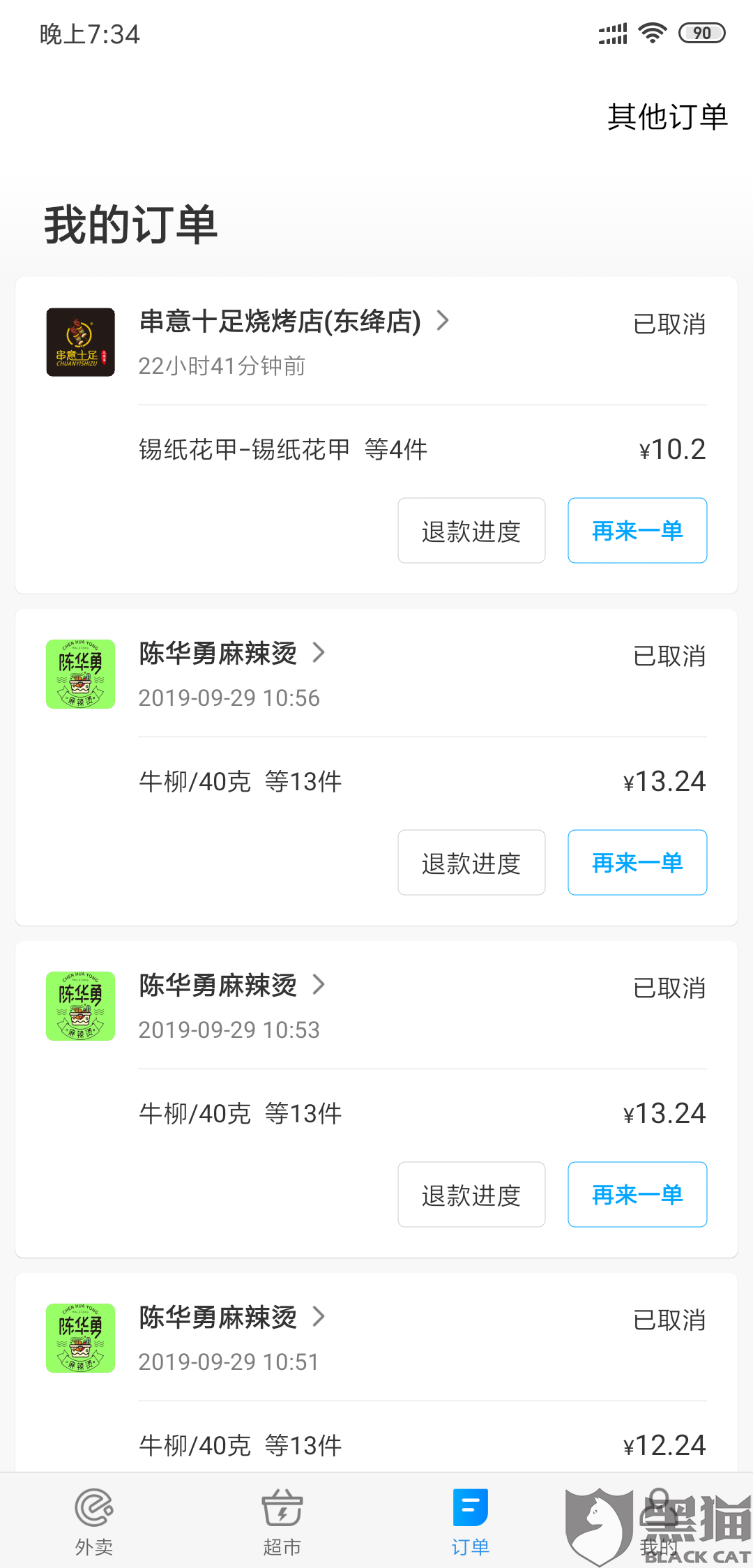This screenshot has width=753, height=1568.
Task: Tap 再来一单 for the 串意十足烧烤店 order
Action: pos(637,531)
